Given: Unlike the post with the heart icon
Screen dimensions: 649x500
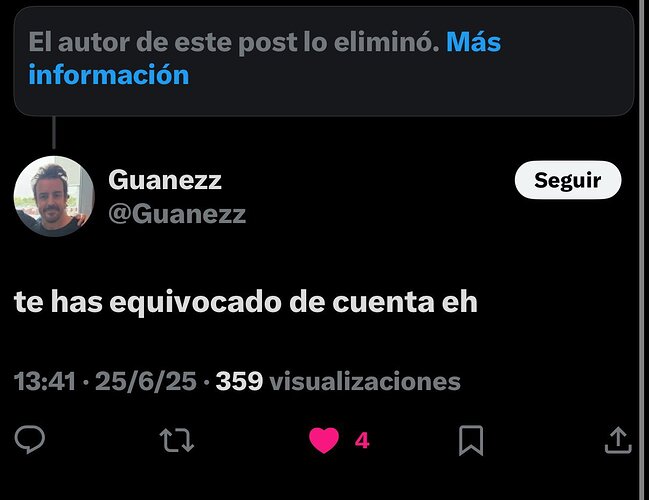Looking at the screenshot, I should click(324, 440).
